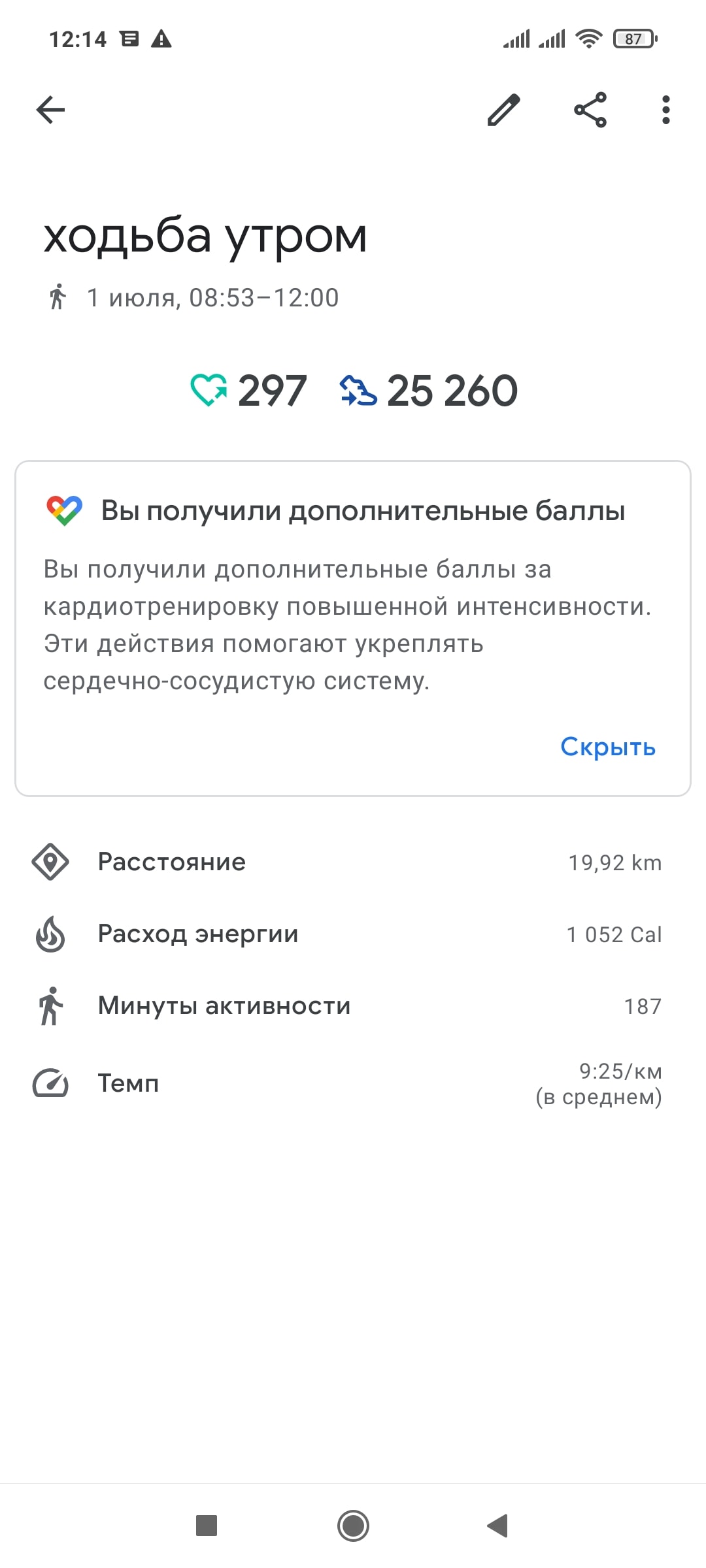The height and width of the screenshot is (1568, 706).
Task: Go back using the top-left arrow
Action: 50,110
